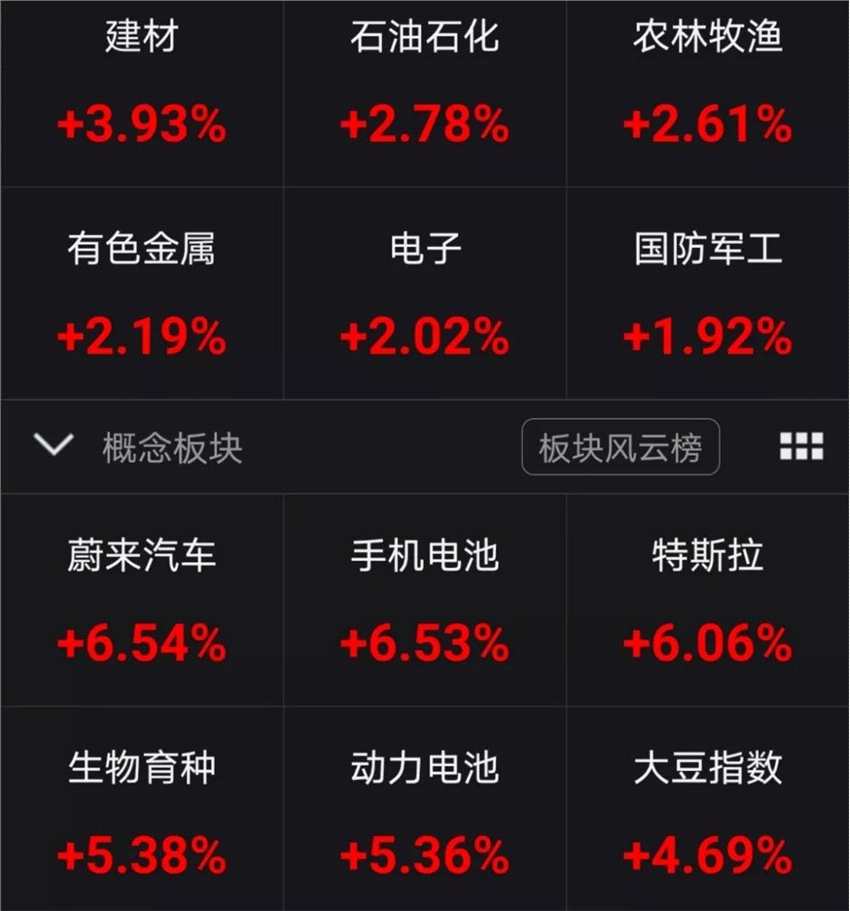The height and width of the screenshot is (911, 850).
Task: View the 手机电池 concept sector
Action: 424,600
